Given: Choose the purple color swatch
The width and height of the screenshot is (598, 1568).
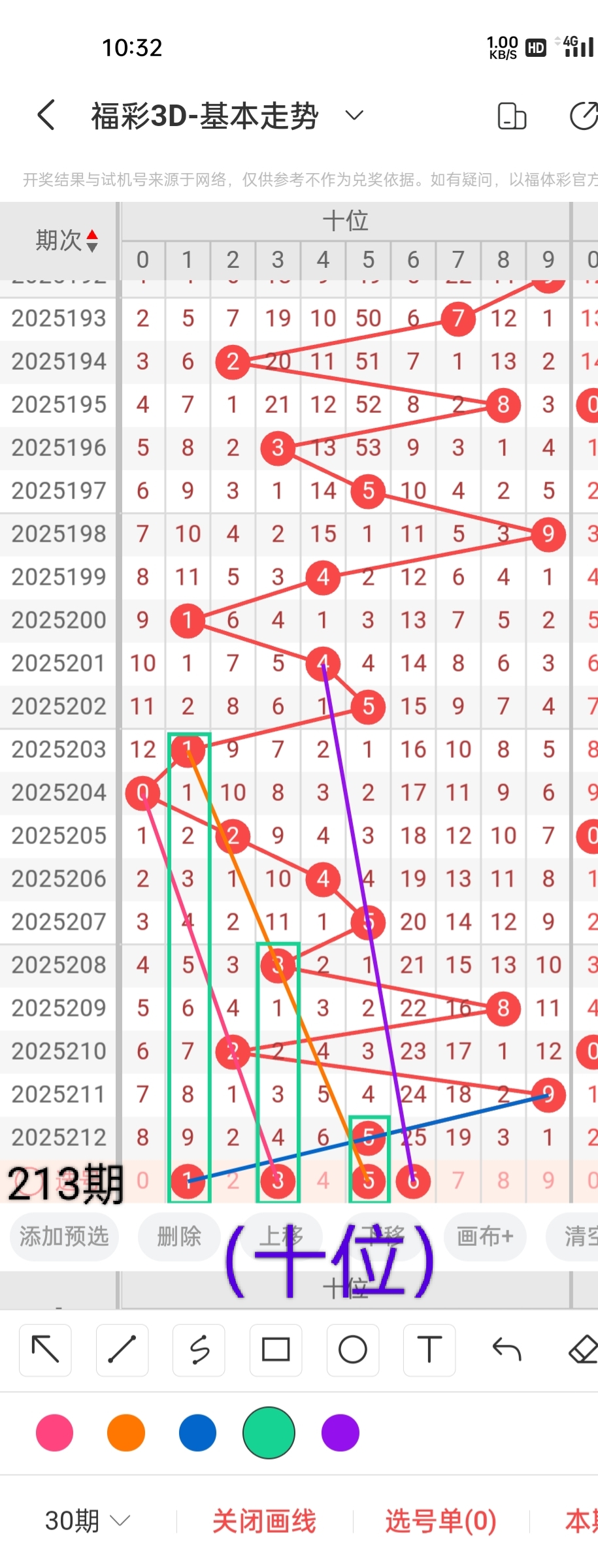Looking at the screenshot, I should click(x=341, y=1433).
